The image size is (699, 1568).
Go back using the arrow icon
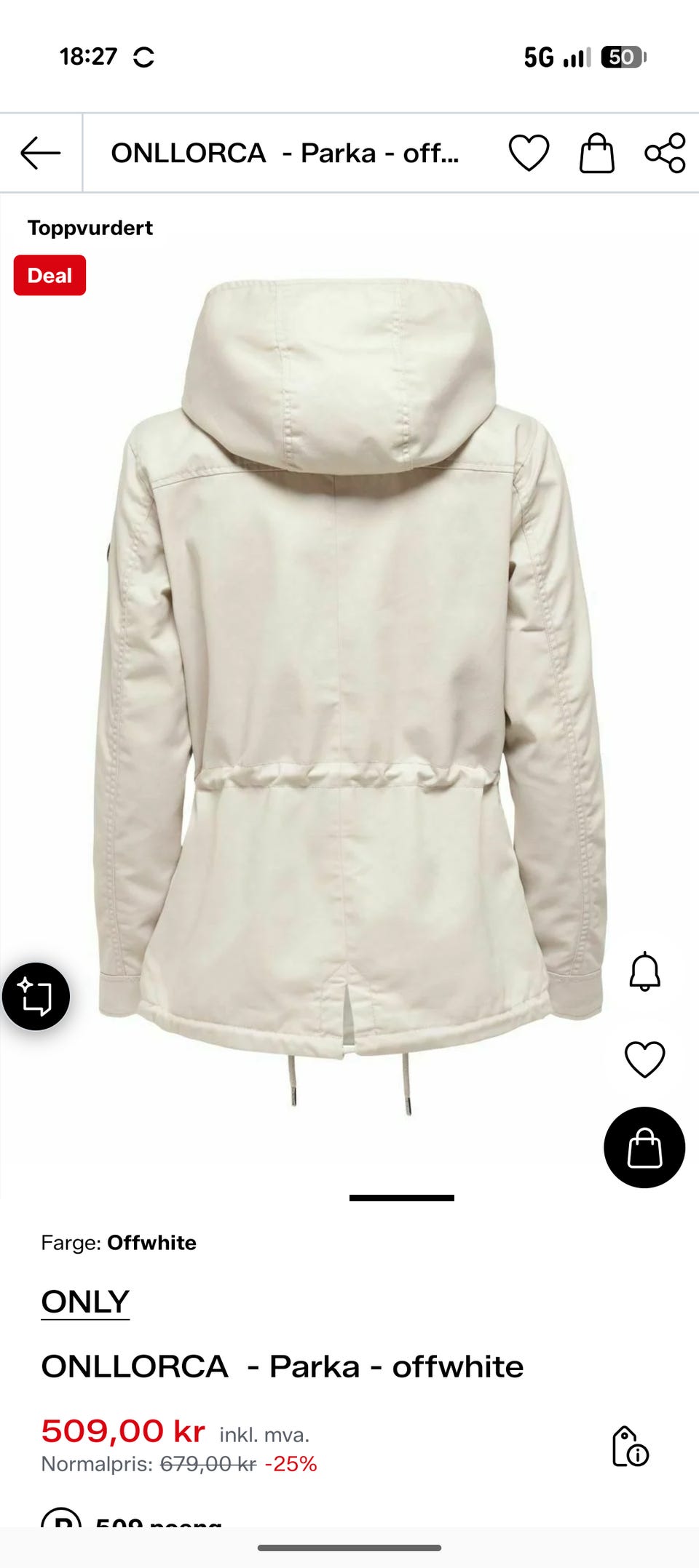tap(40, 153)
